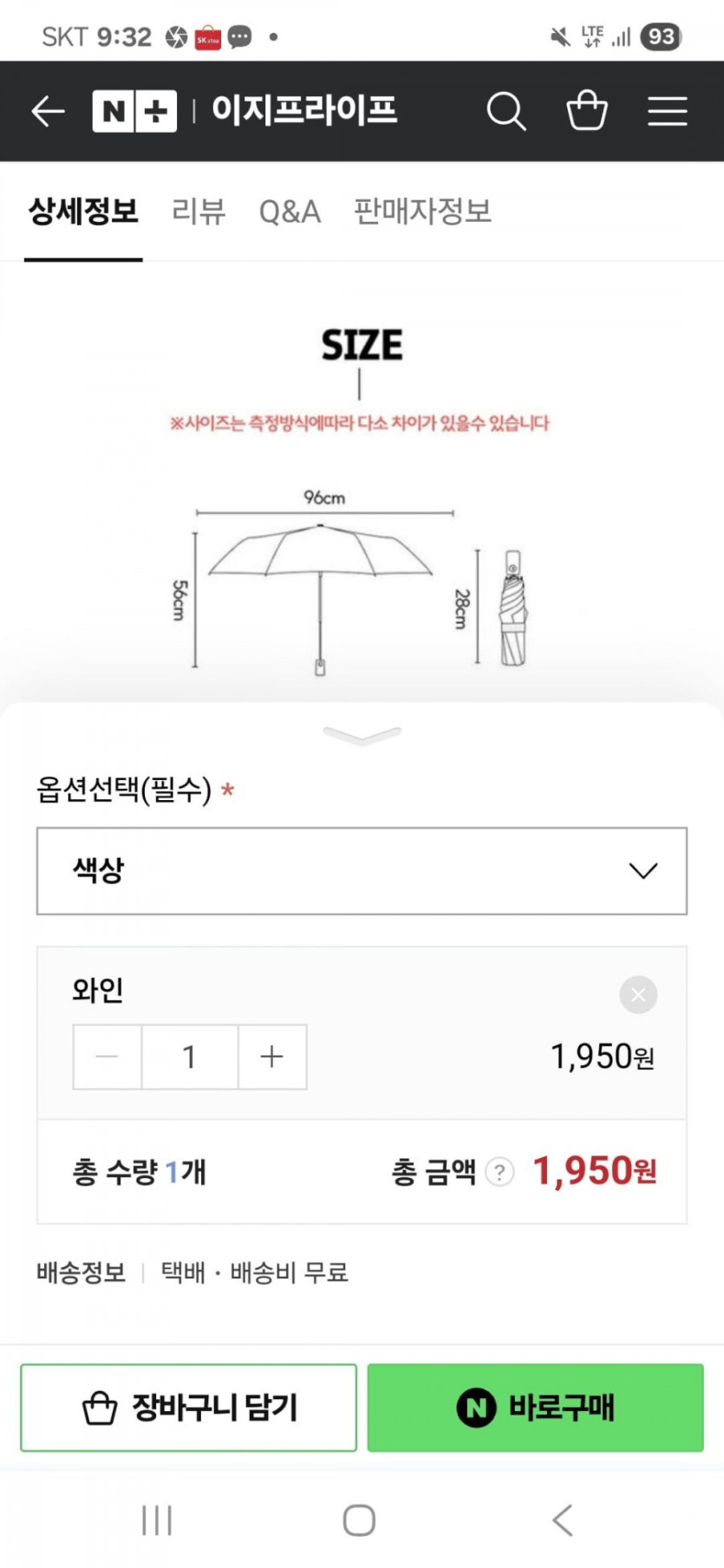Select the 상세정보 tab

[83, 211]
